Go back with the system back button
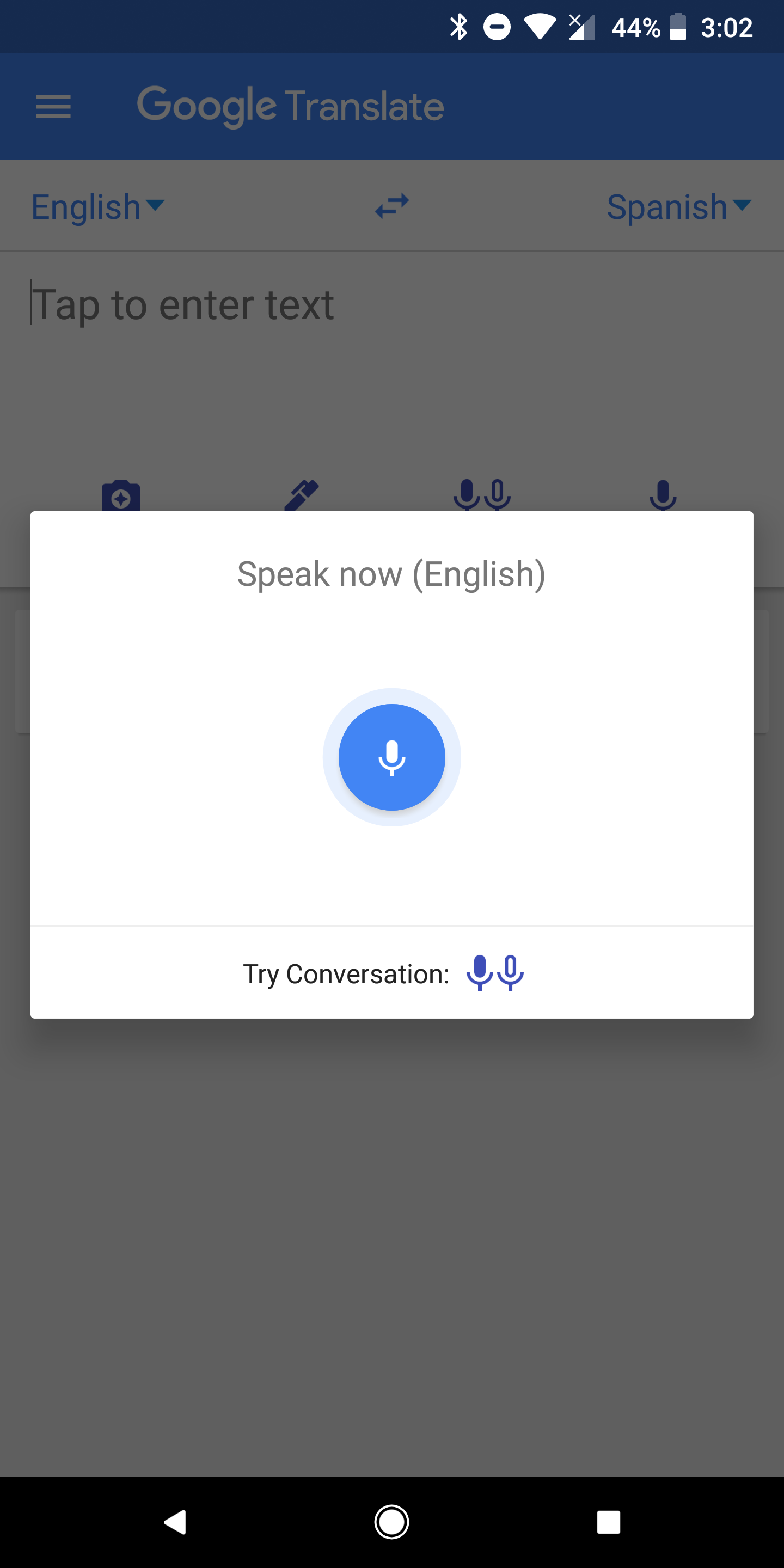This screenshot has width=784, height=1568. click(175, 1522)
